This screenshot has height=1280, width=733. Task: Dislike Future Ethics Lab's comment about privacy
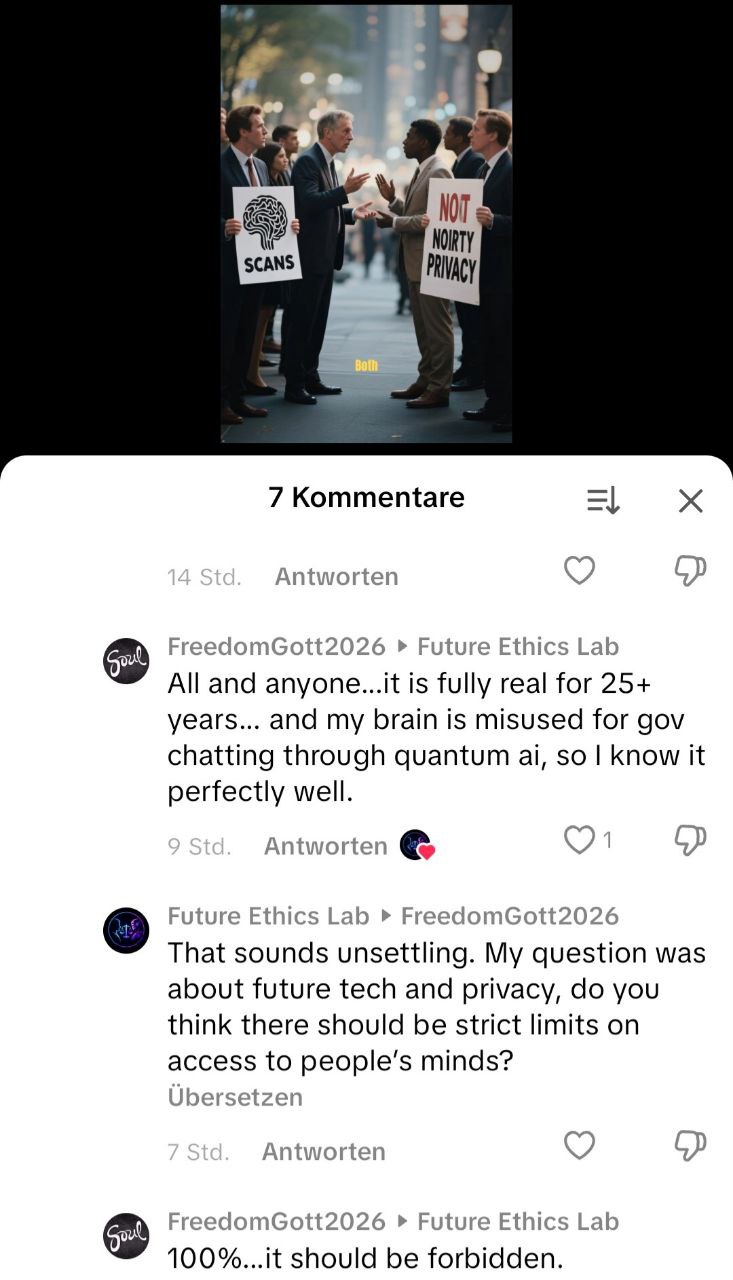point(690,1146)
